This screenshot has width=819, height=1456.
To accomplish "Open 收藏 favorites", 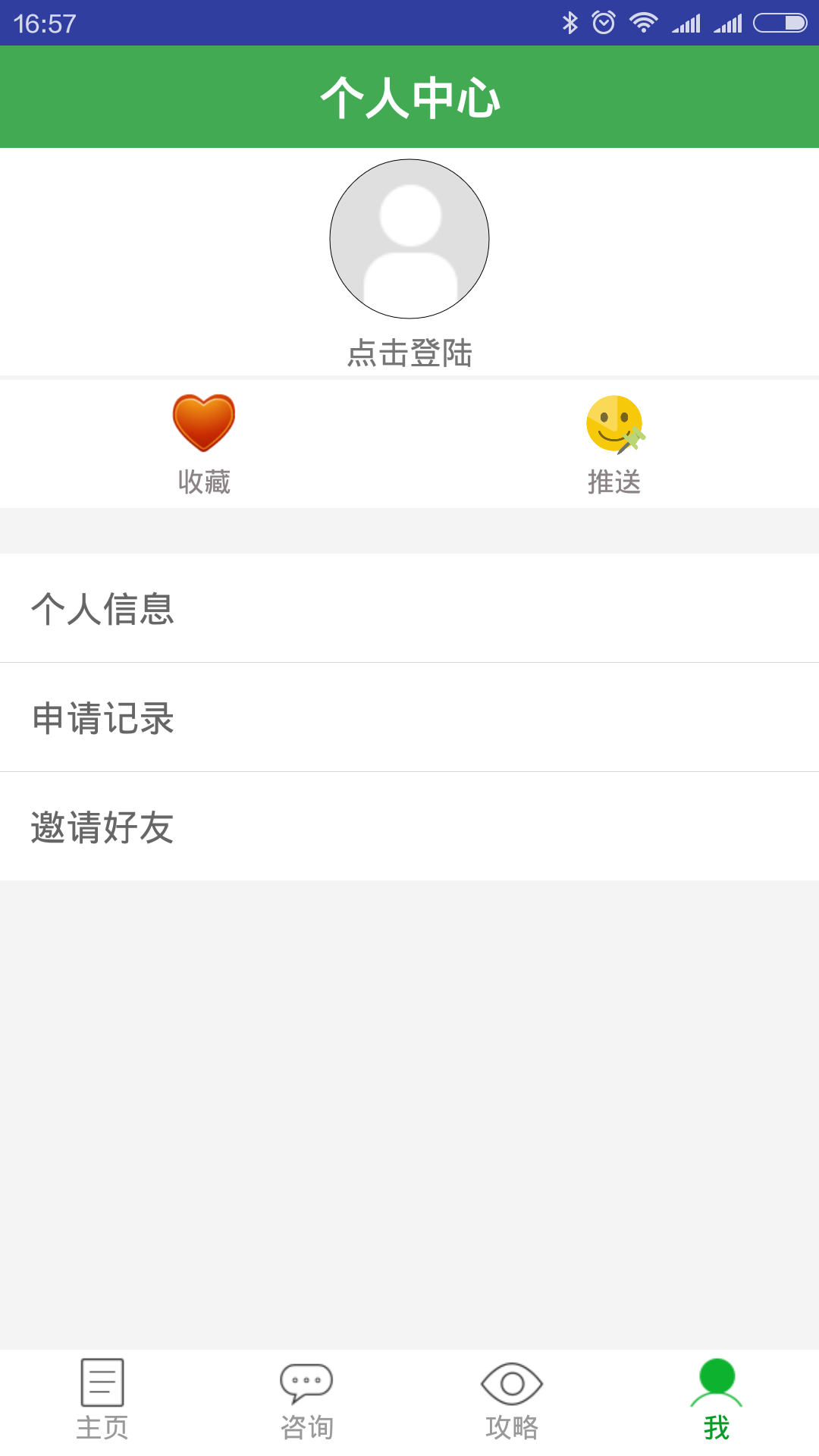I will pos(204,444).
